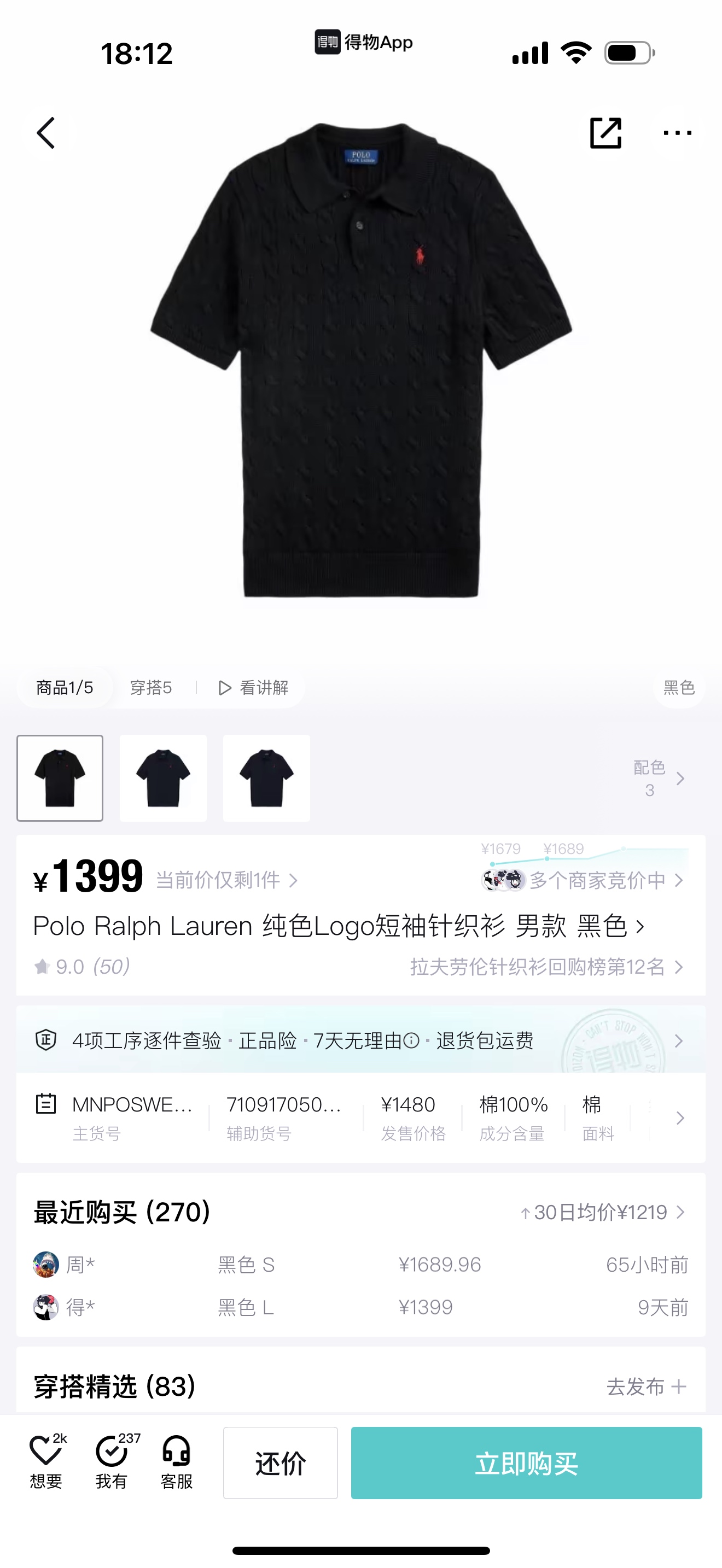Select the second color thumbnail

point(163,778)
